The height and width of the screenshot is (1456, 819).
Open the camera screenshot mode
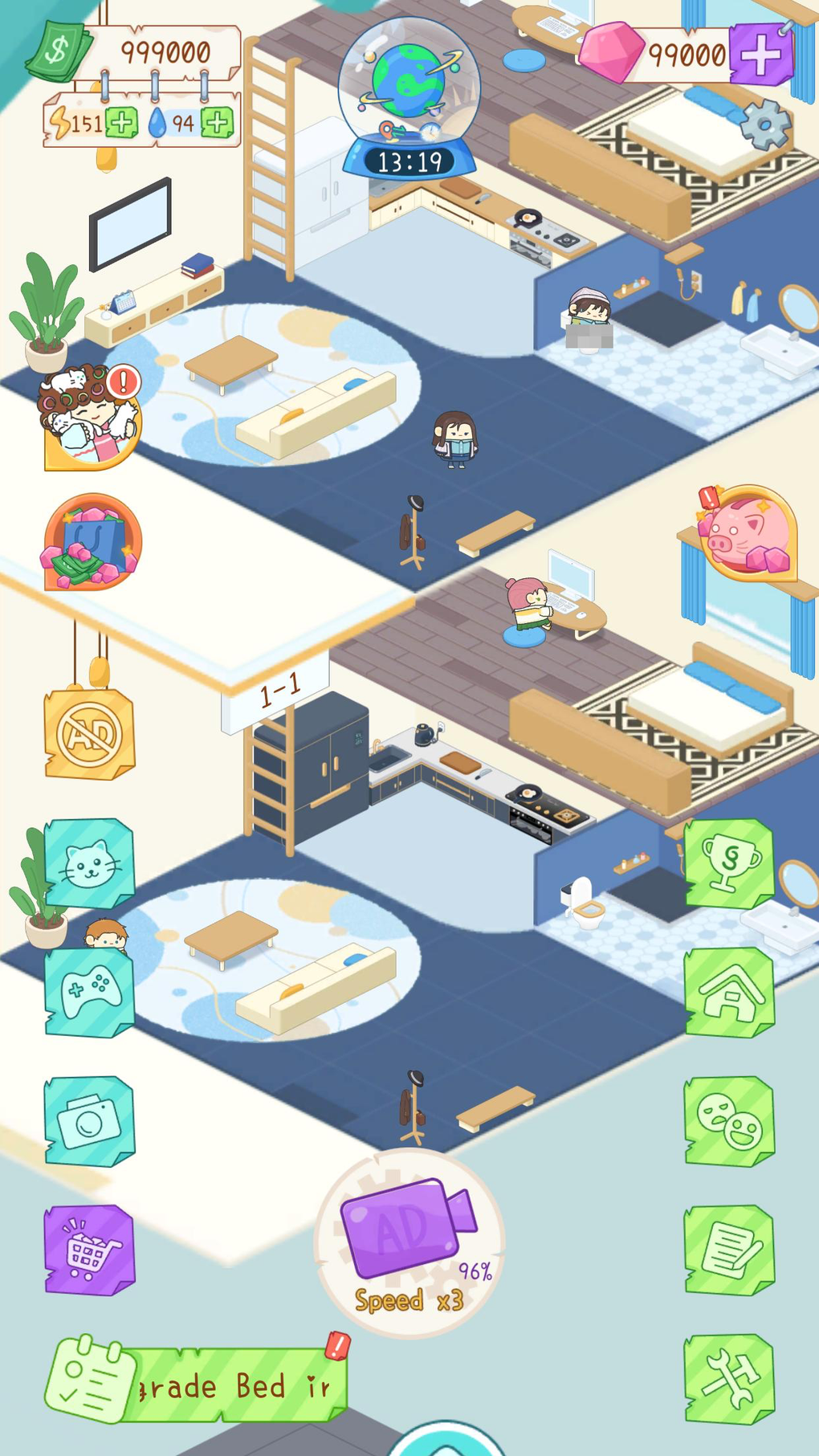point(89,1121)
